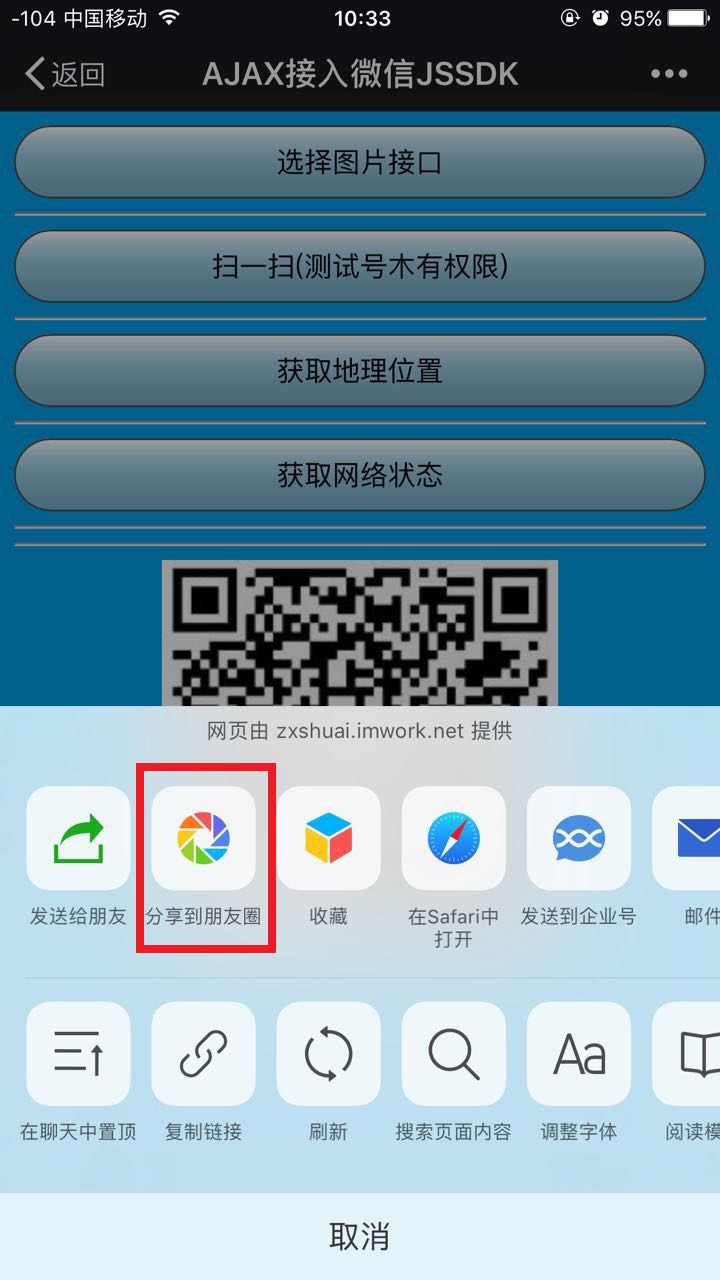720x1280 pixels.
Task: Select 发送到企业号 option
Action: [x=578, y=838]
